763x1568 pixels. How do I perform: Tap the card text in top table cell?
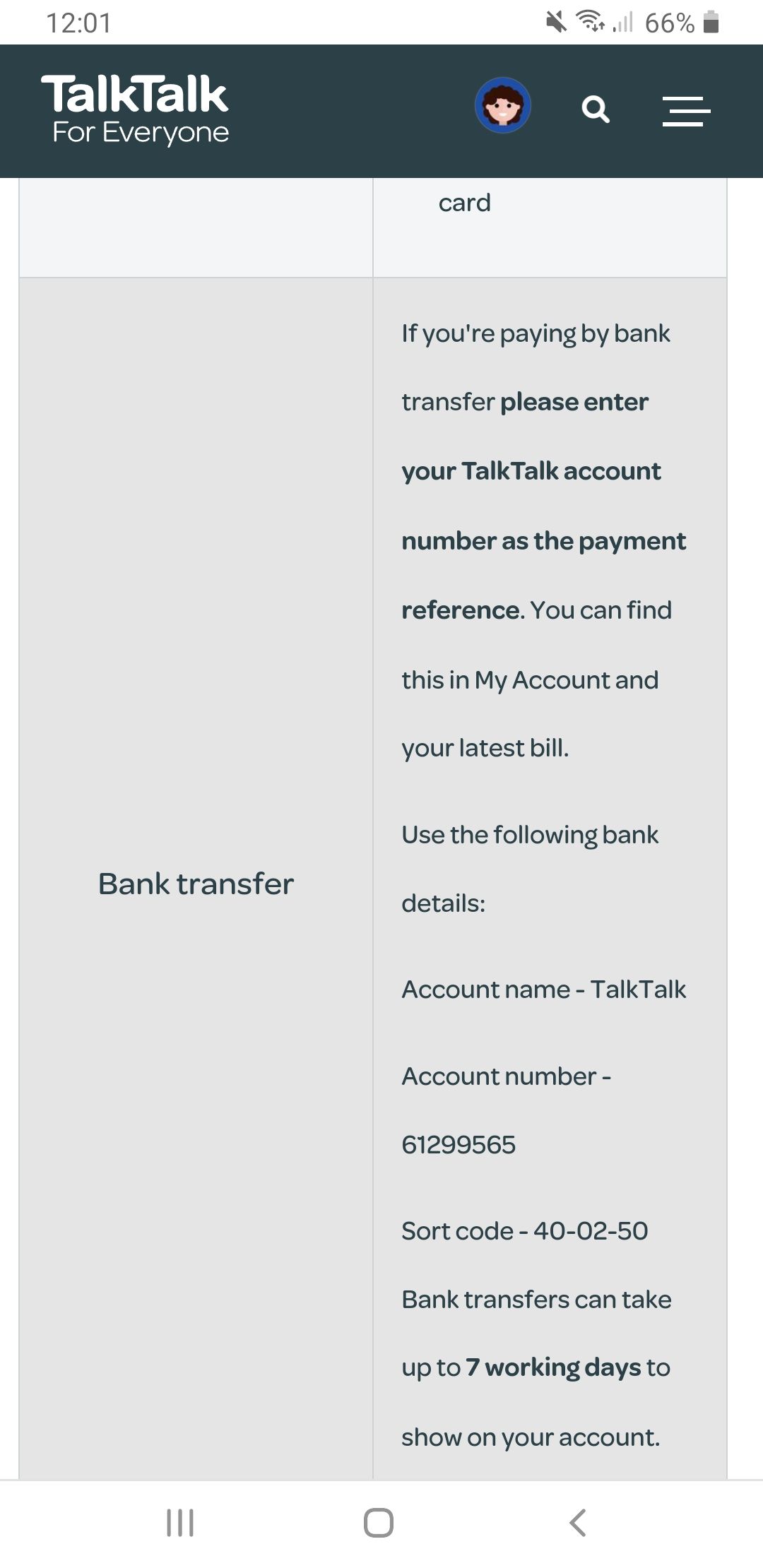click(465, 203)
